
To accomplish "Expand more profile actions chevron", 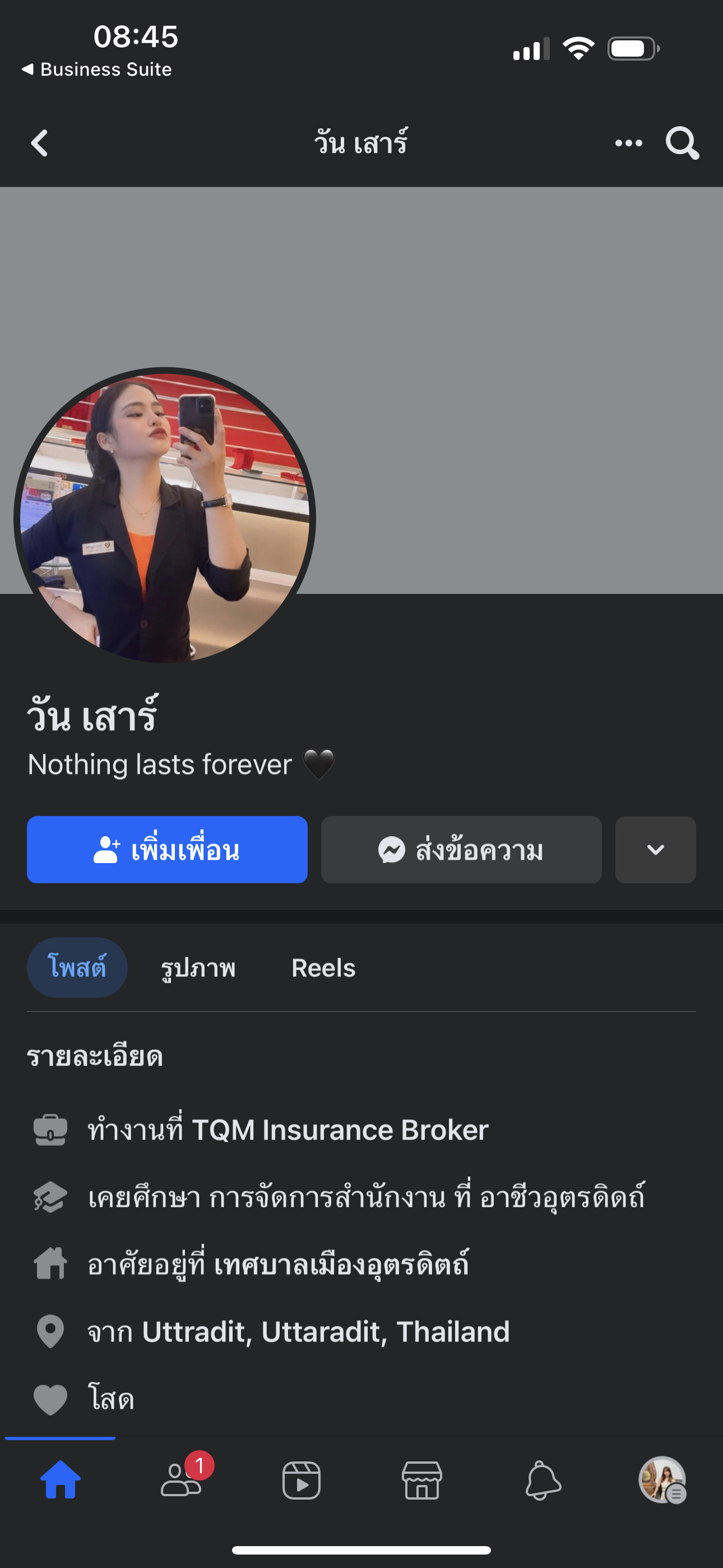I will click(655, 849).
